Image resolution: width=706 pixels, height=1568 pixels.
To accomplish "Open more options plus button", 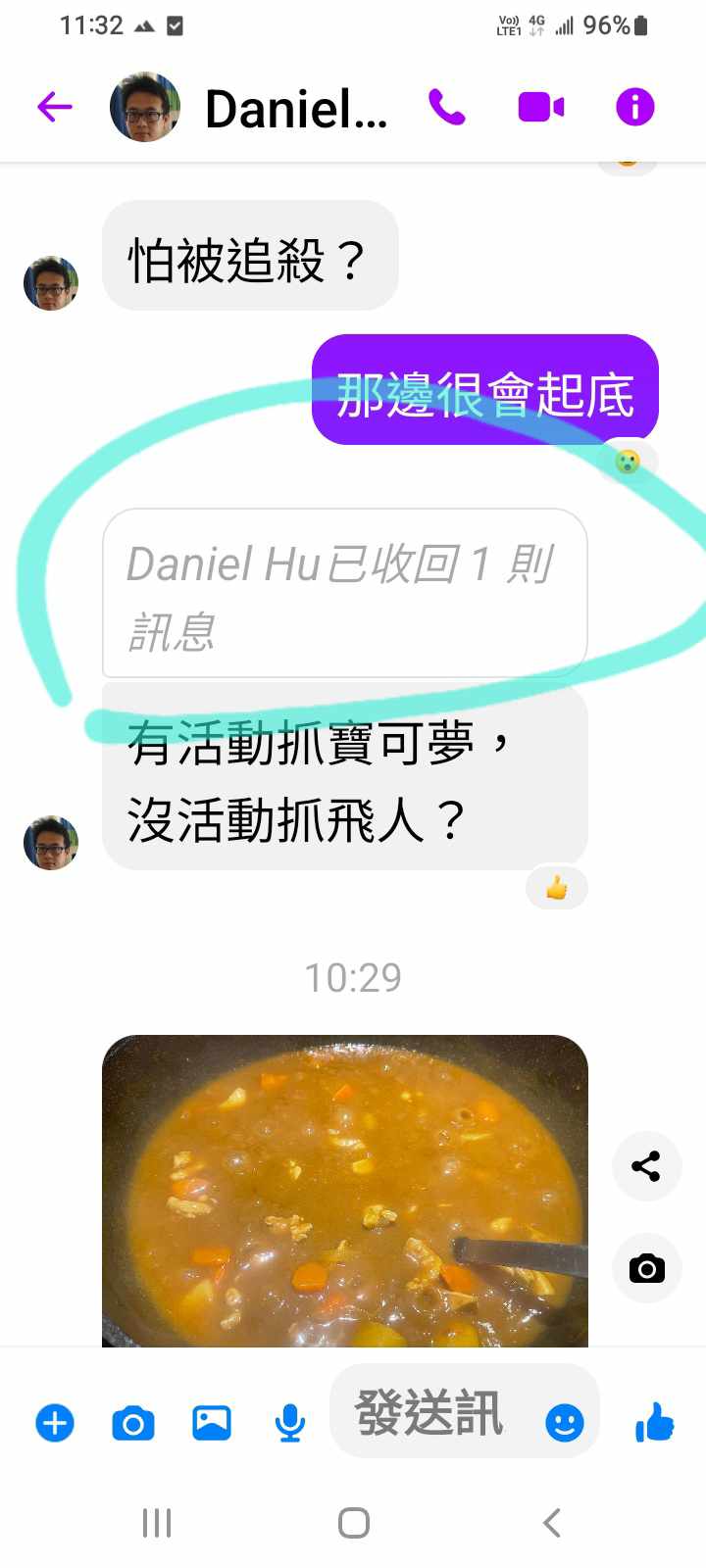I will click(55, 1423).
